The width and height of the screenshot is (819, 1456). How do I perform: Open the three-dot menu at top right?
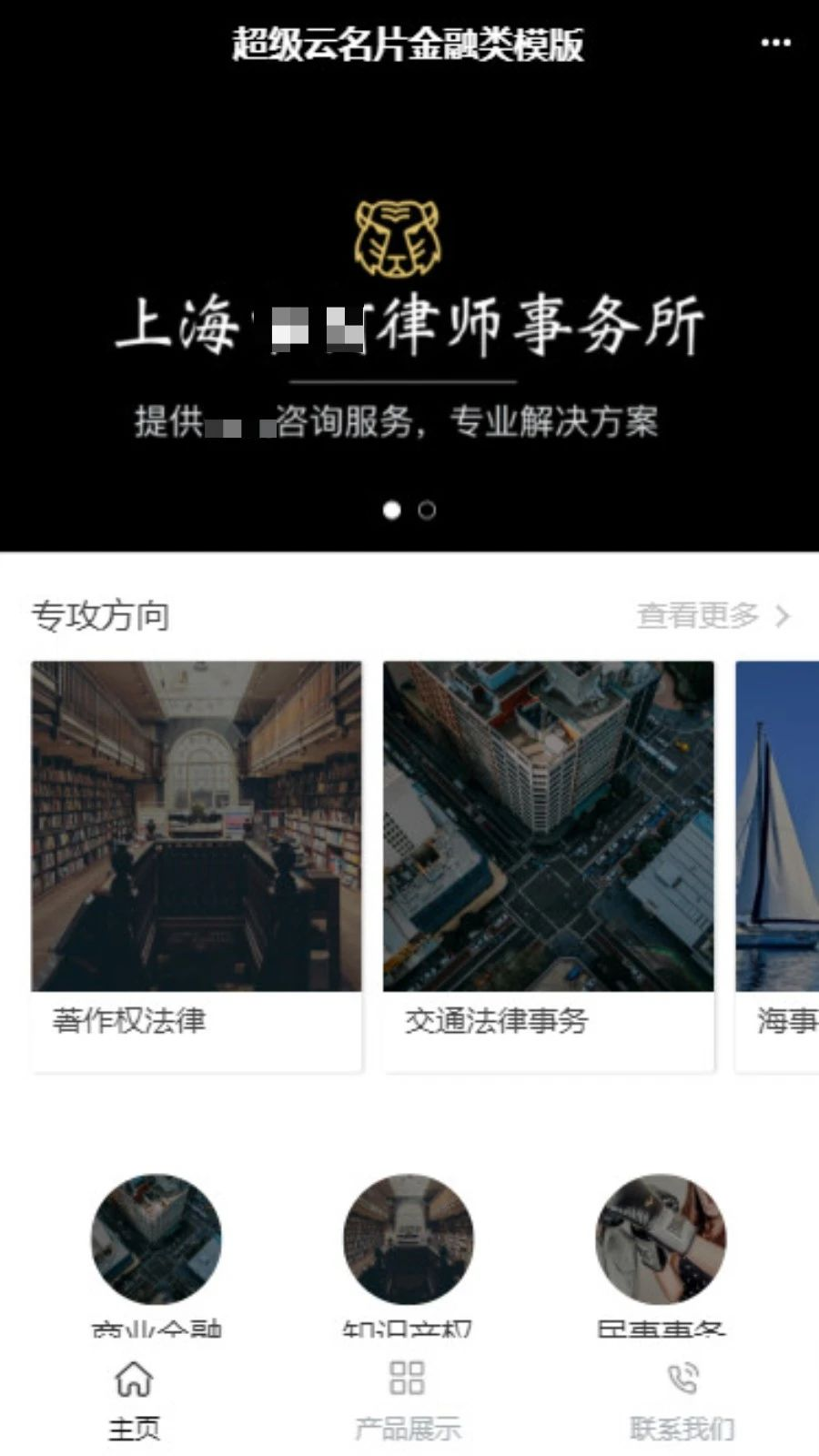775,43
